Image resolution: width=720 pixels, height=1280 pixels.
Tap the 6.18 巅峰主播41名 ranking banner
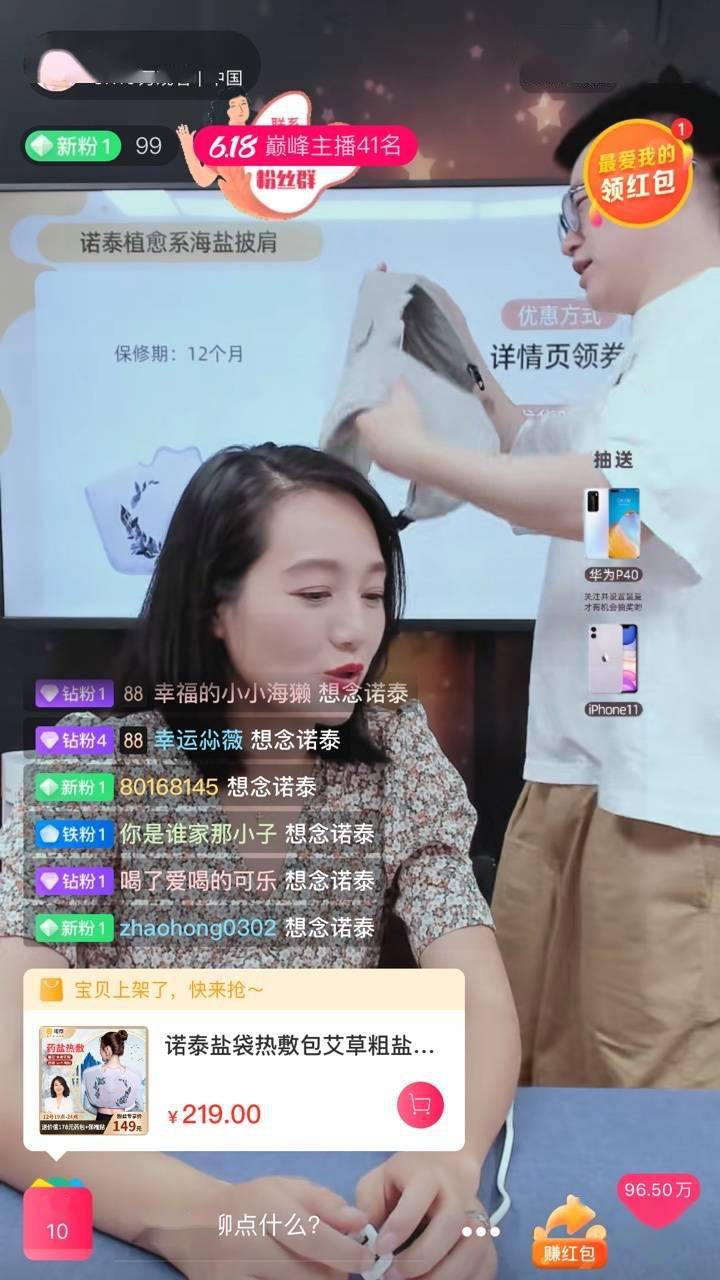(x=305, y=146)
